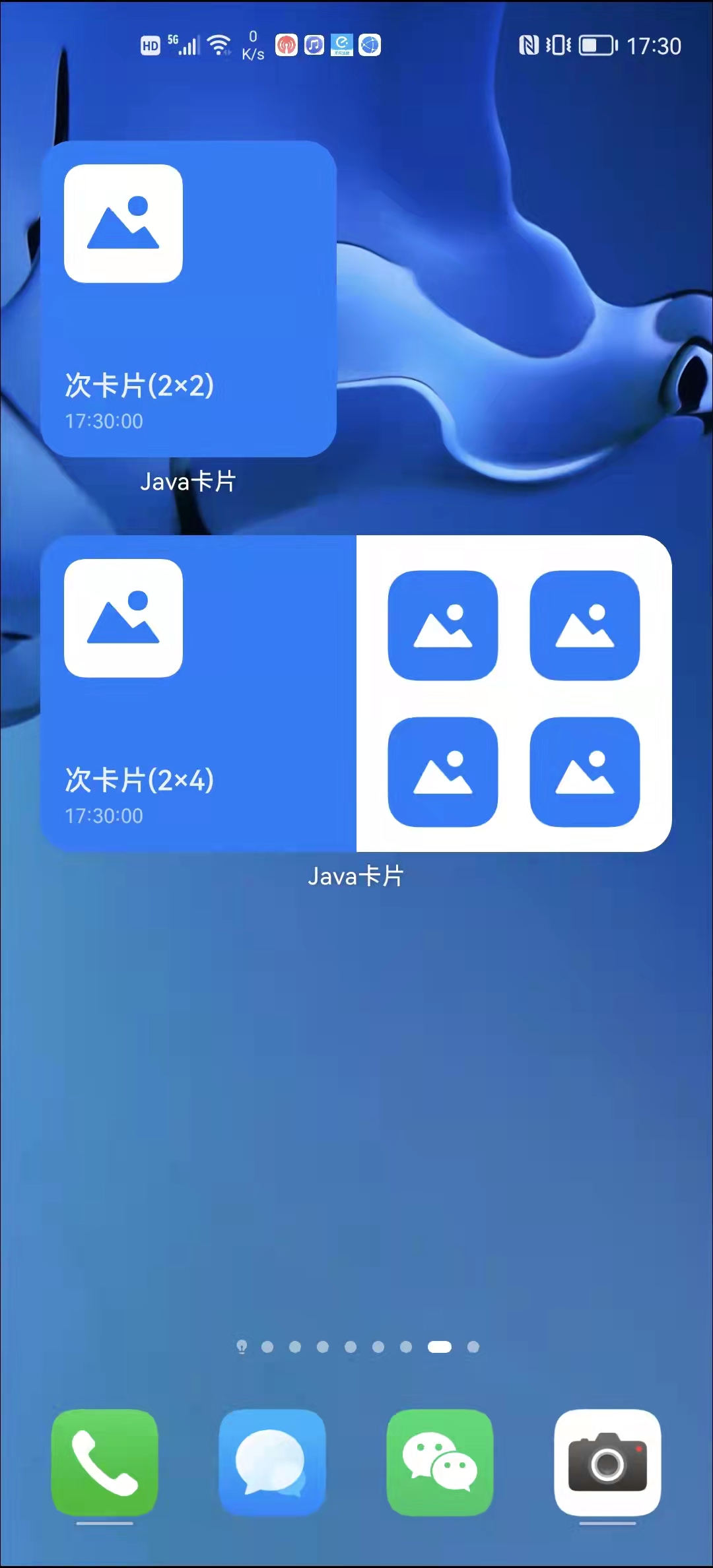Viewport: 713px width, 1568px height.
Task: Open the Camera app
Action: pyautogui.click(x=607, y=1462)
